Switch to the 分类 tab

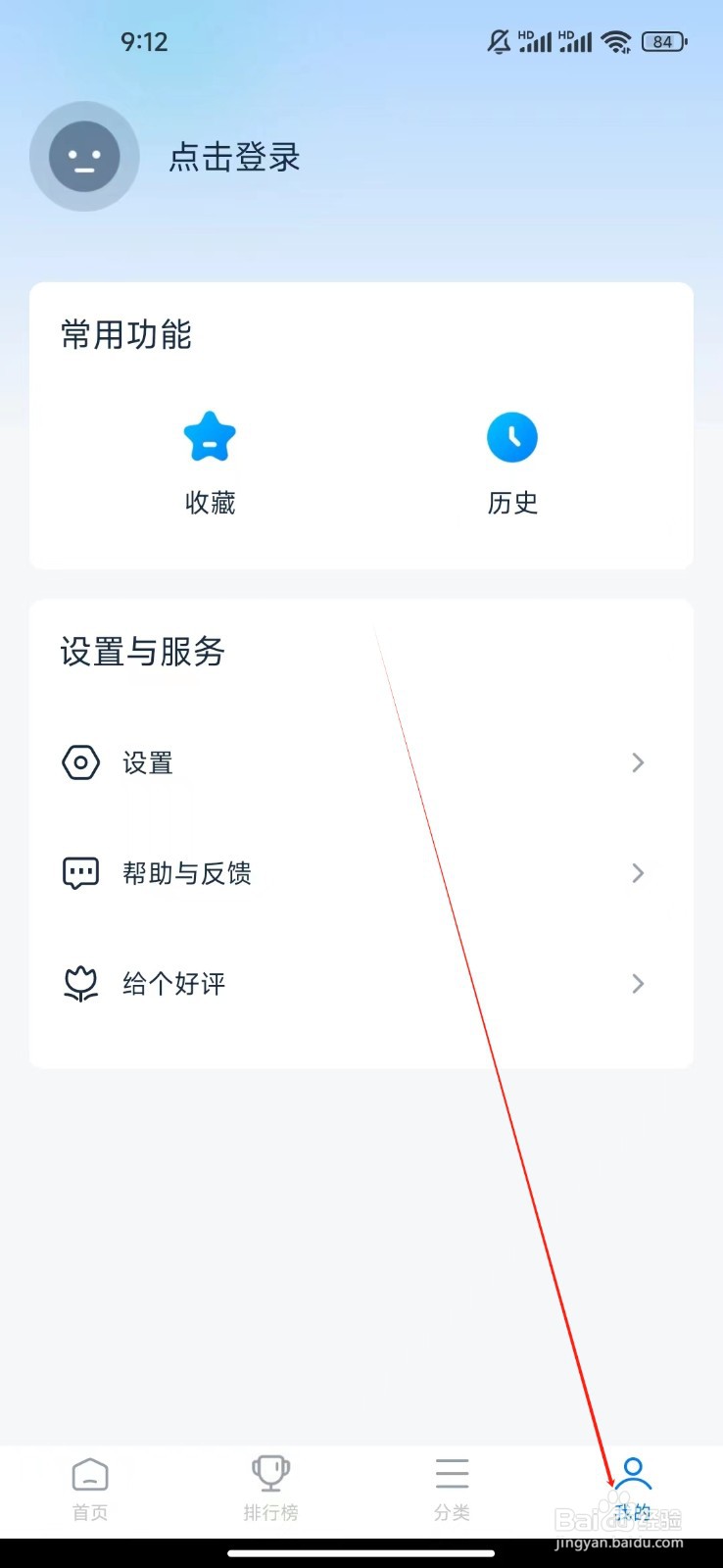tap(452, 1488)
